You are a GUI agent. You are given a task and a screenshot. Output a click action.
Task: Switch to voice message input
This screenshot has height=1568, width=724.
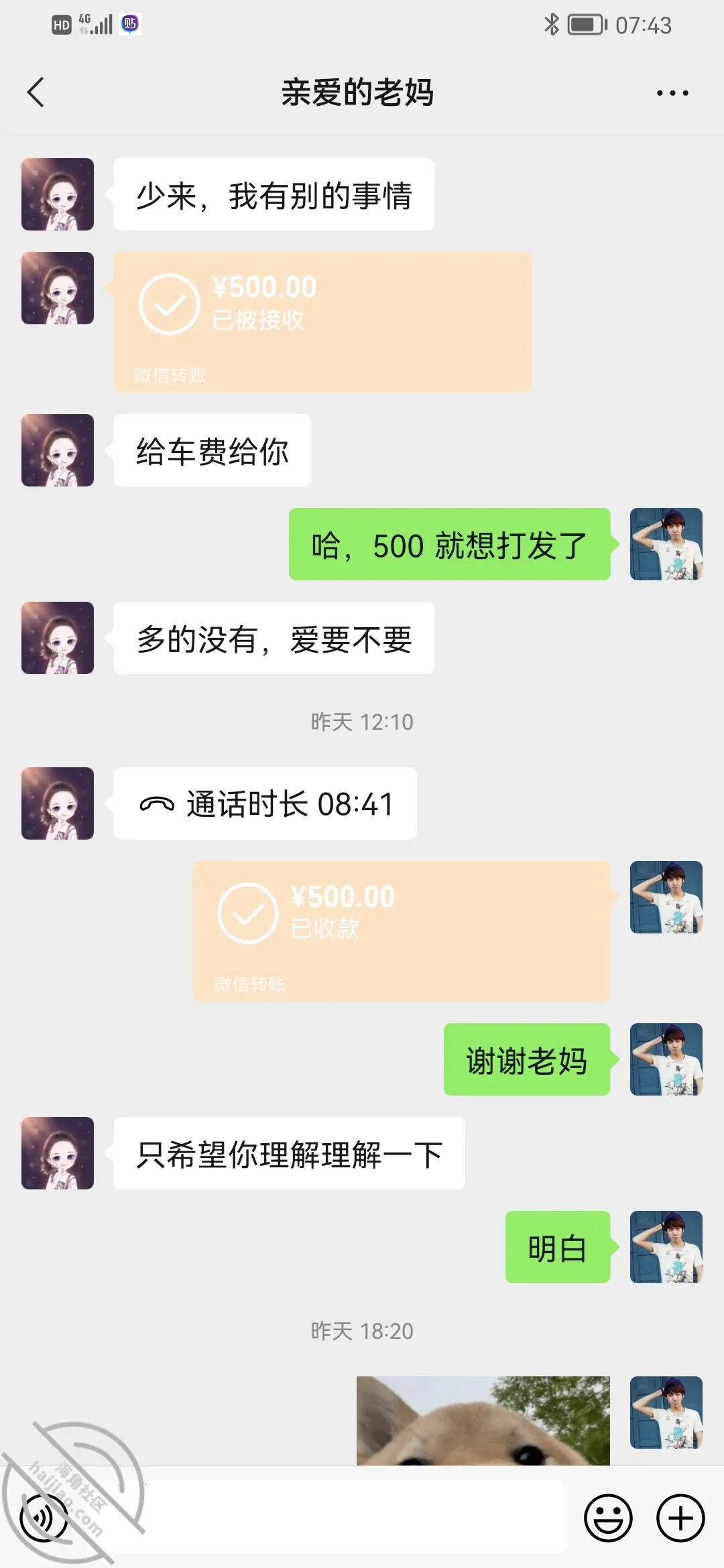click(44, 1518)
